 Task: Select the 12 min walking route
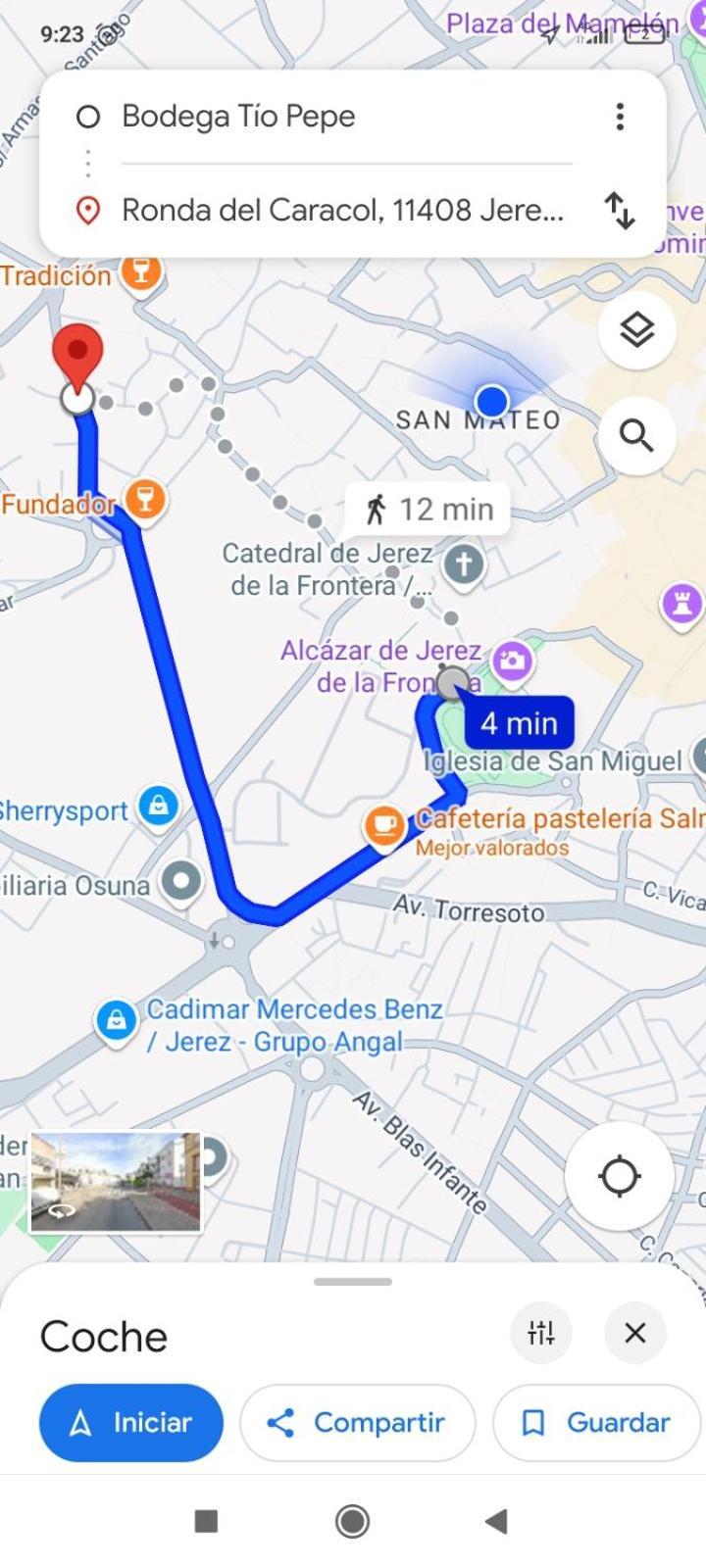click(429, 510)
